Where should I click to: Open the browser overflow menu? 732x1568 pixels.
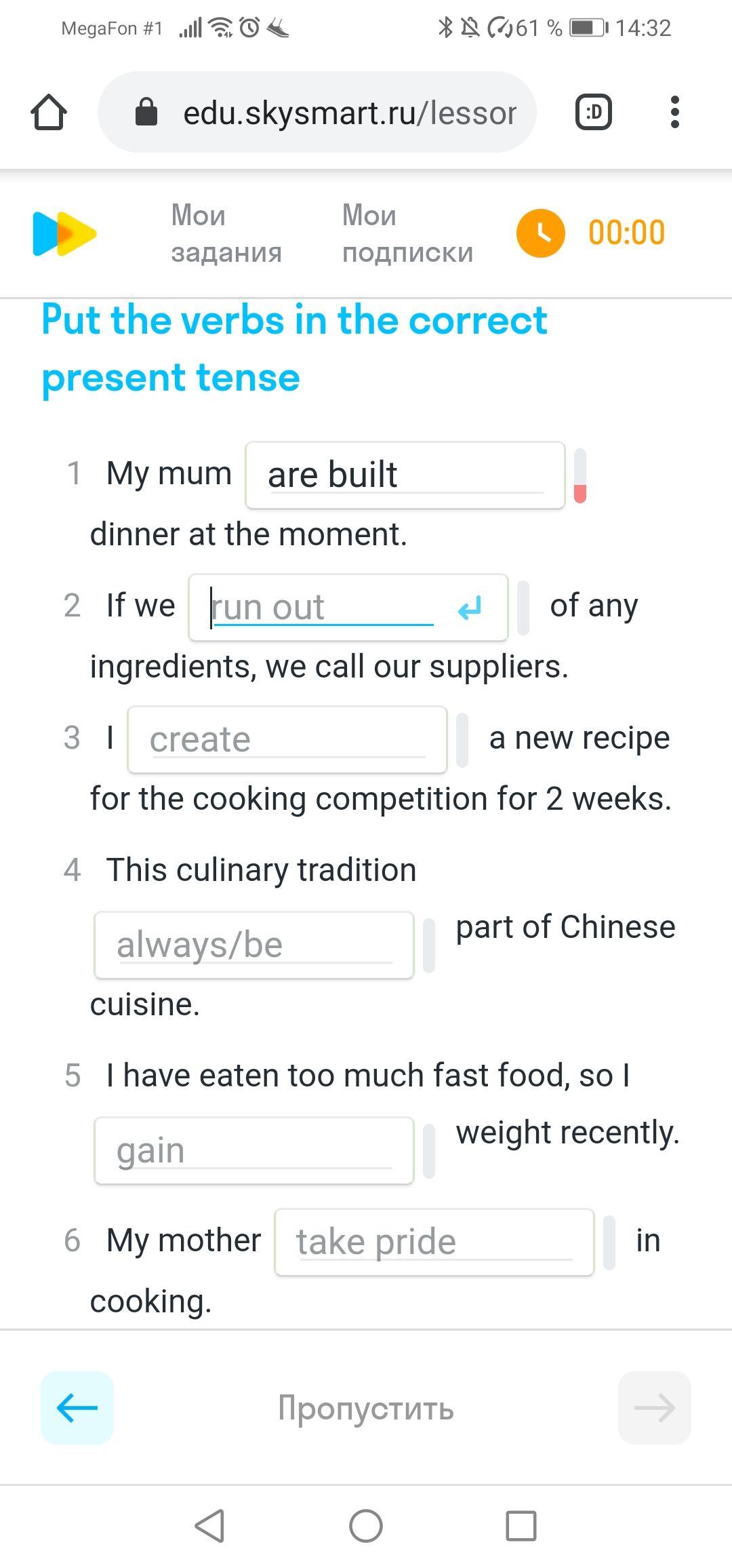coord(674,112)
